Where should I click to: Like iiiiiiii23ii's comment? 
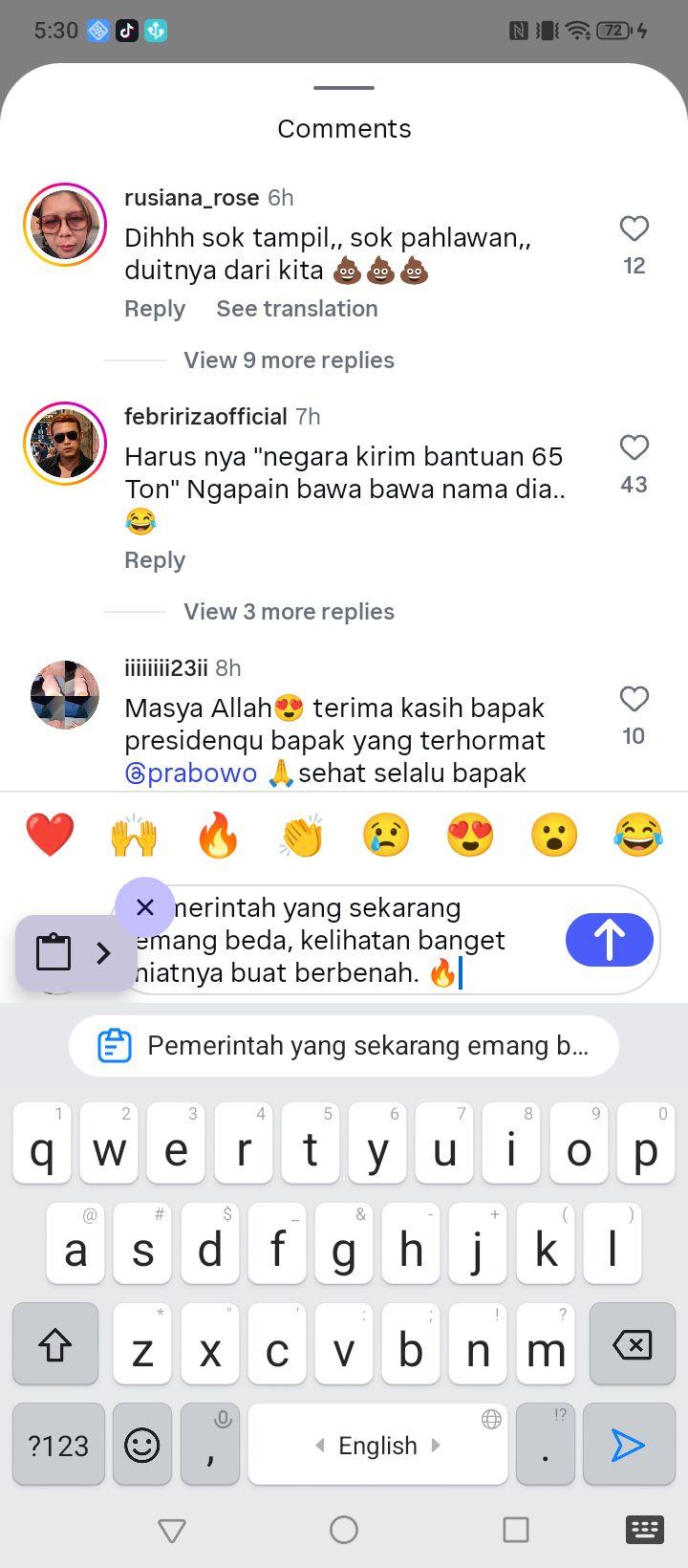click(x=634, y=699)
